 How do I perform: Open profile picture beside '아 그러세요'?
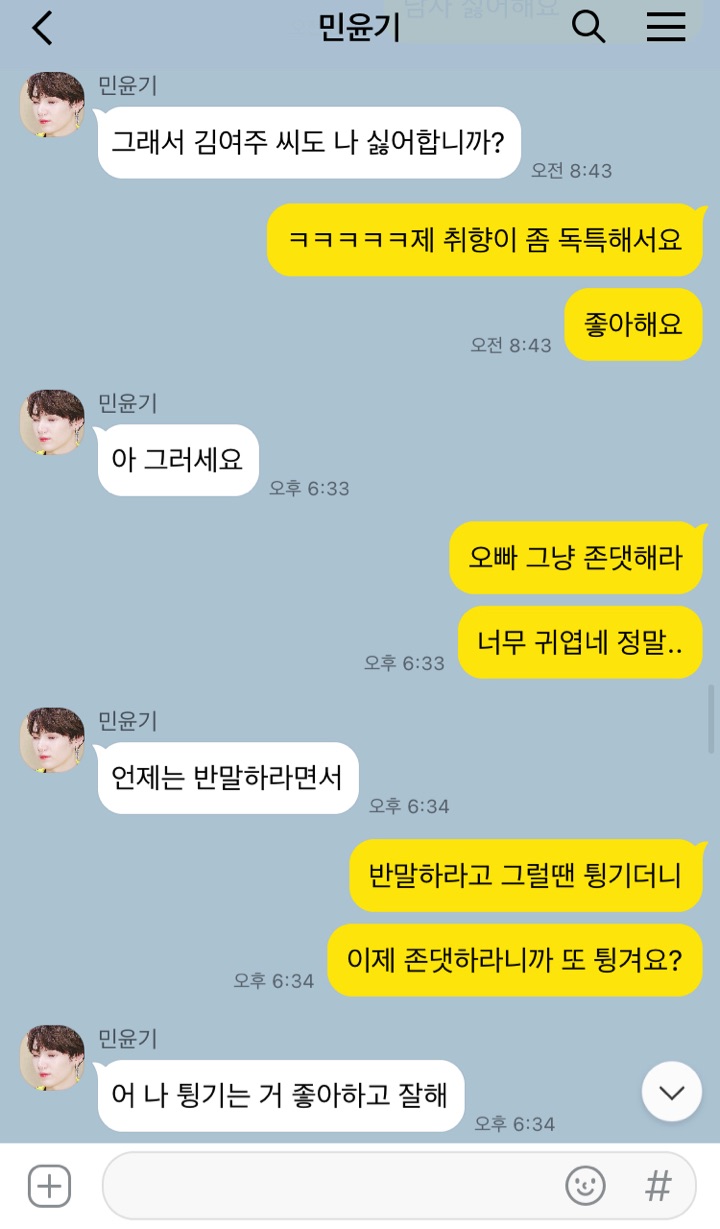click(52, 422)
